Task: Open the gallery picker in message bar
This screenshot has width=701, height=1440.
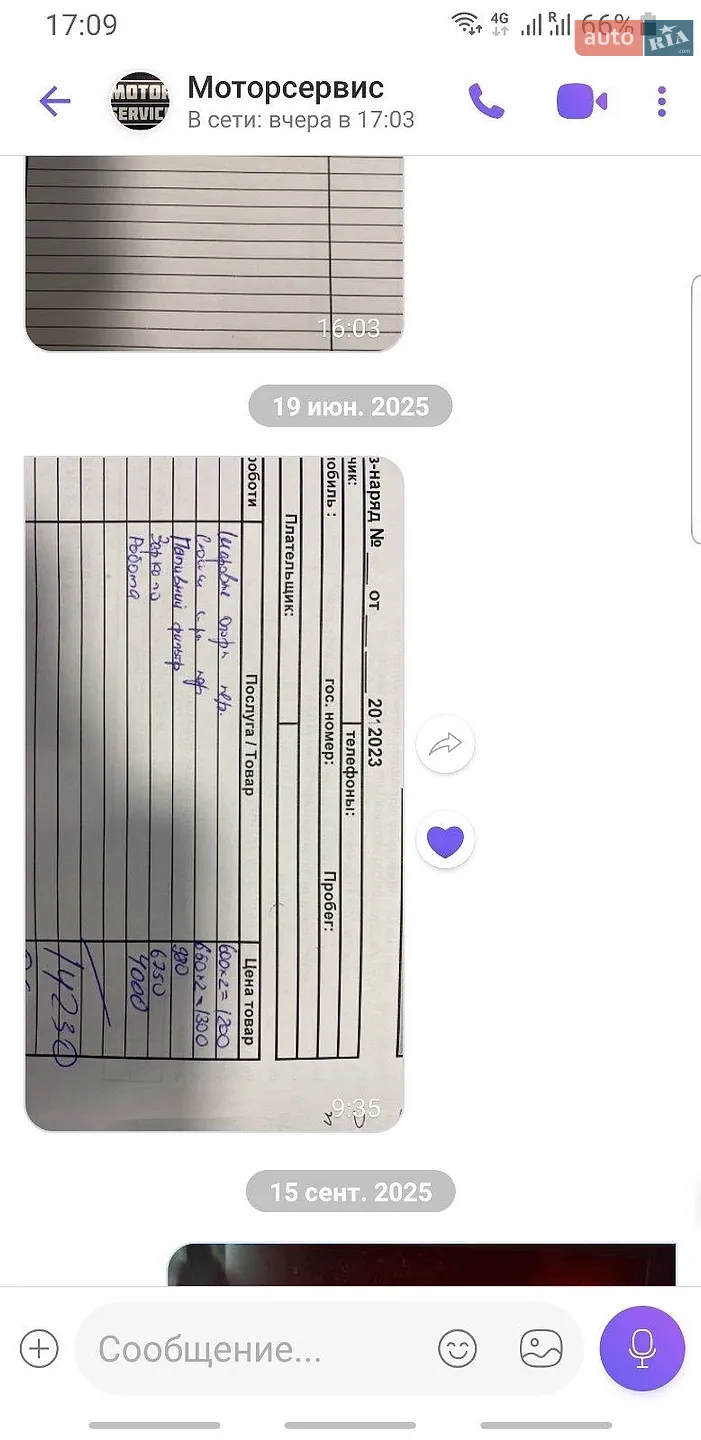Action: tap(541, 1349)
